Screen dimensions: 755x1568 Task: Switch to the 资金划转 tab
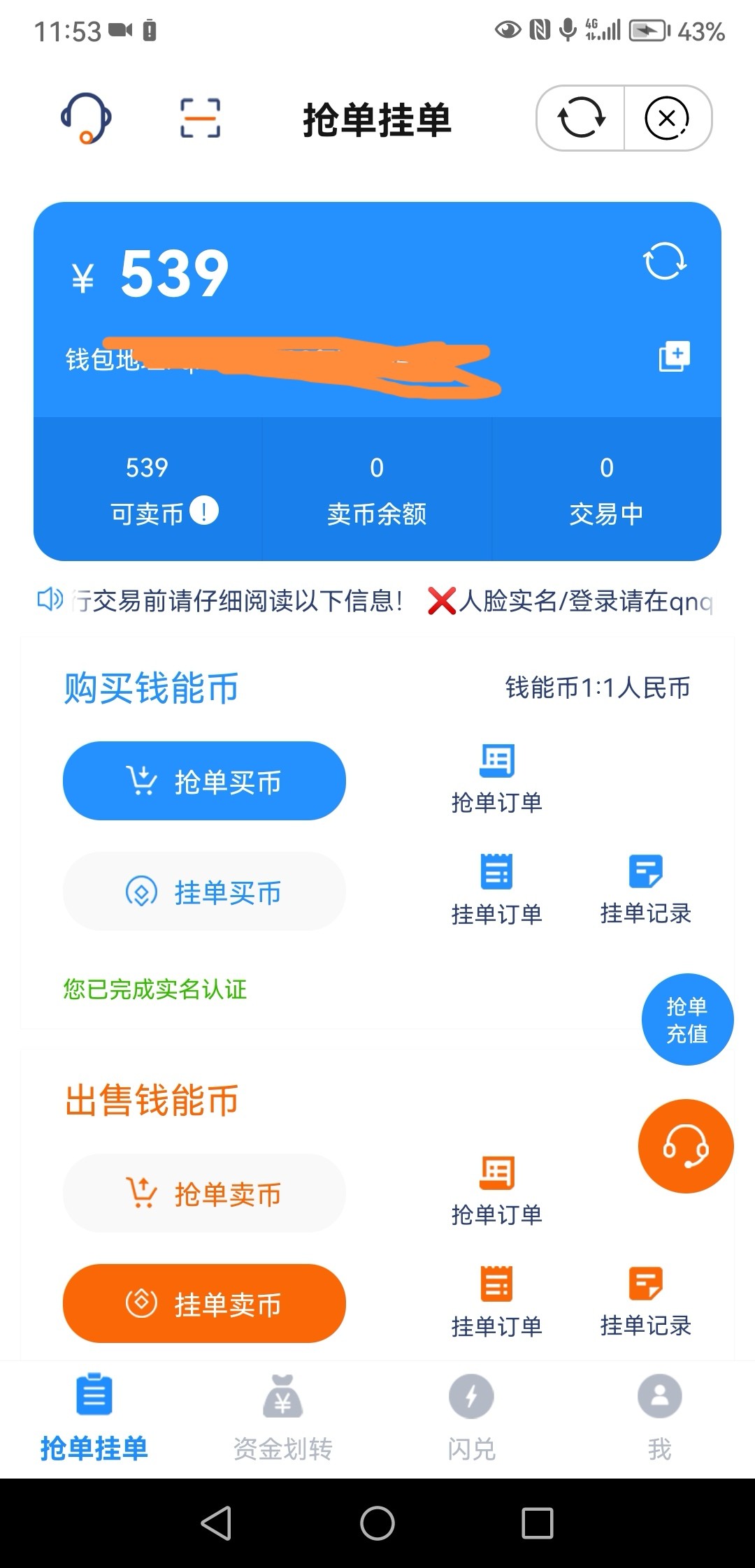[282, 1418]
